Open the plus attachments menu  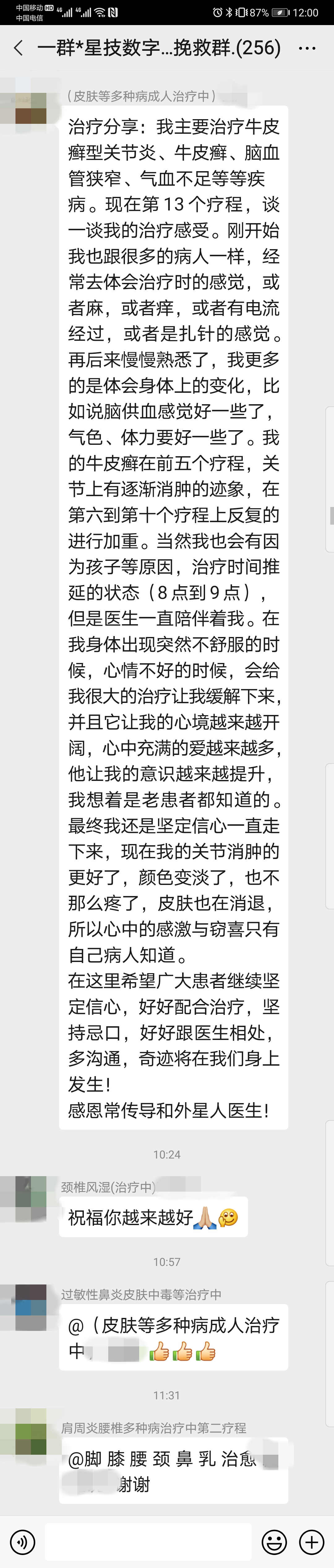click(311, 1542)
